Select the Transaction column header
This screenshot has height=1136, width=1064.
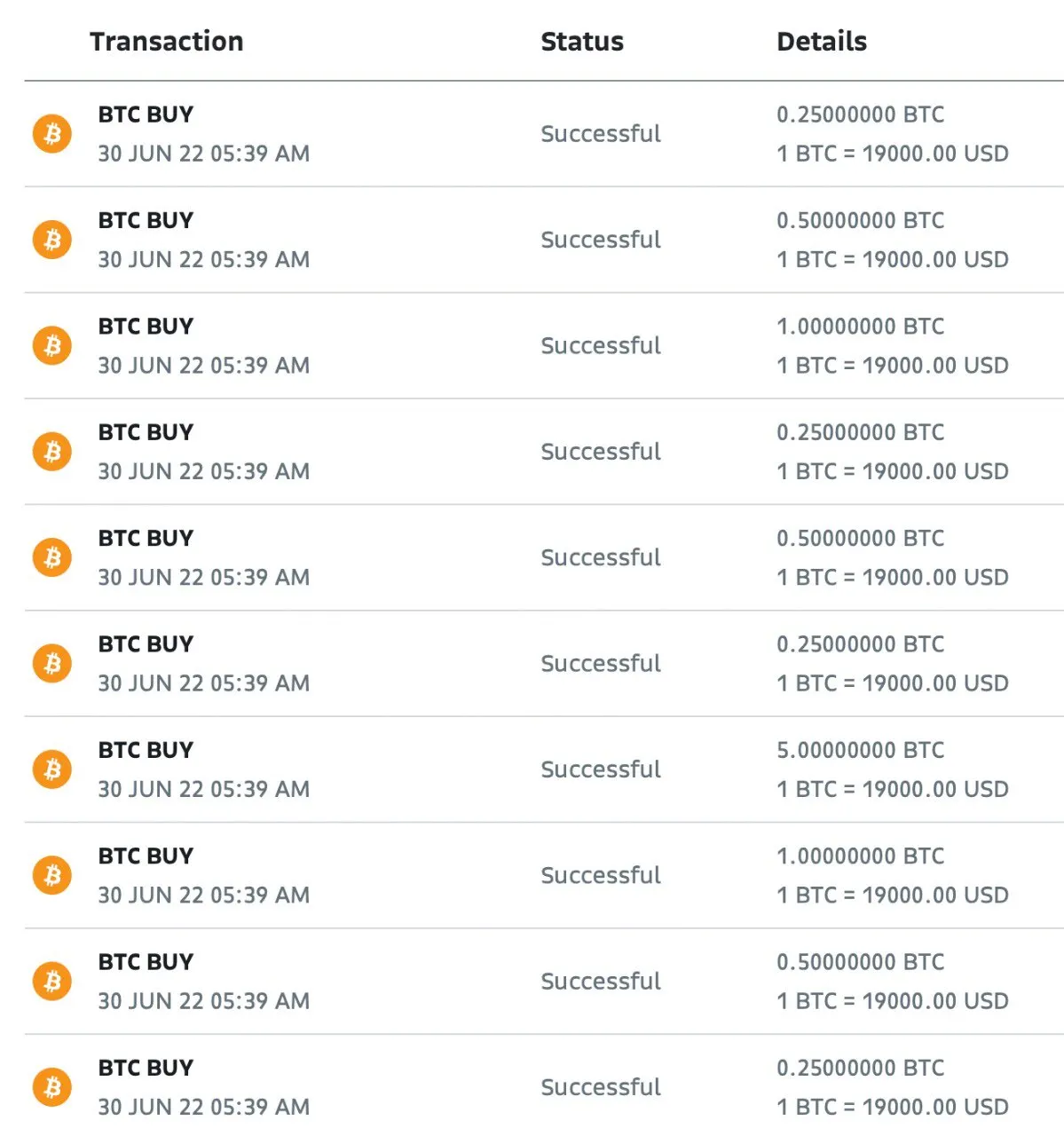pos(166,41)
